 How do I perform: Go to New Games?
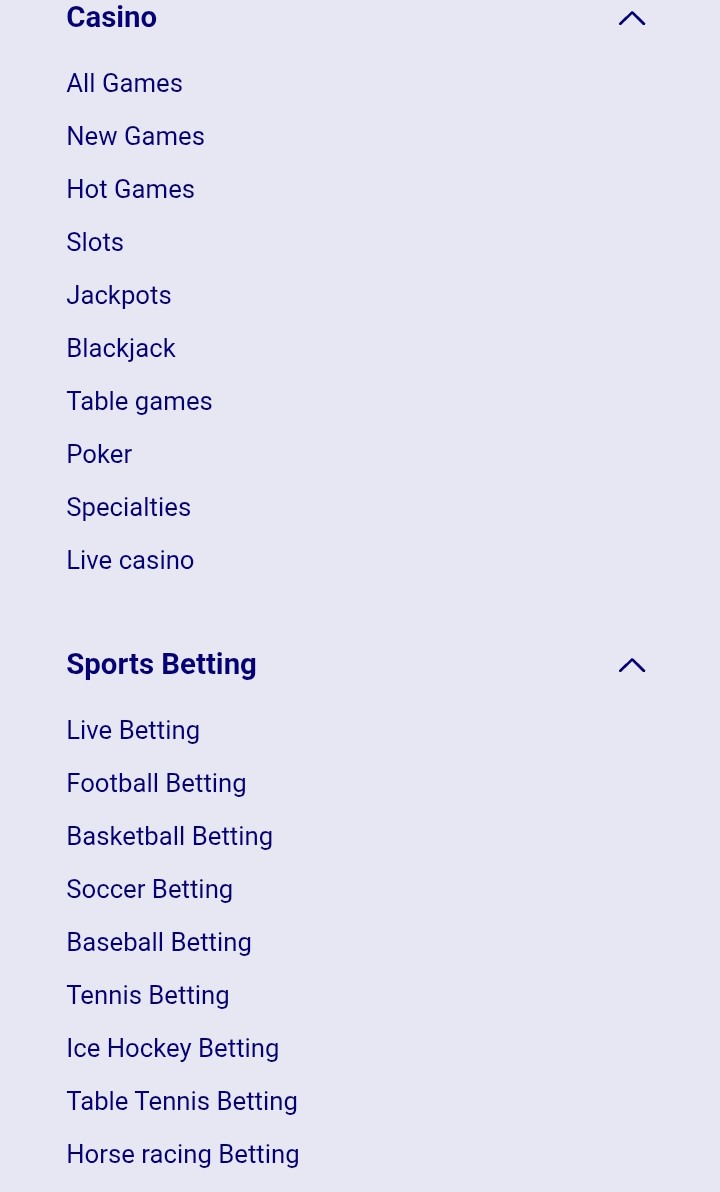tap(135, 136)
